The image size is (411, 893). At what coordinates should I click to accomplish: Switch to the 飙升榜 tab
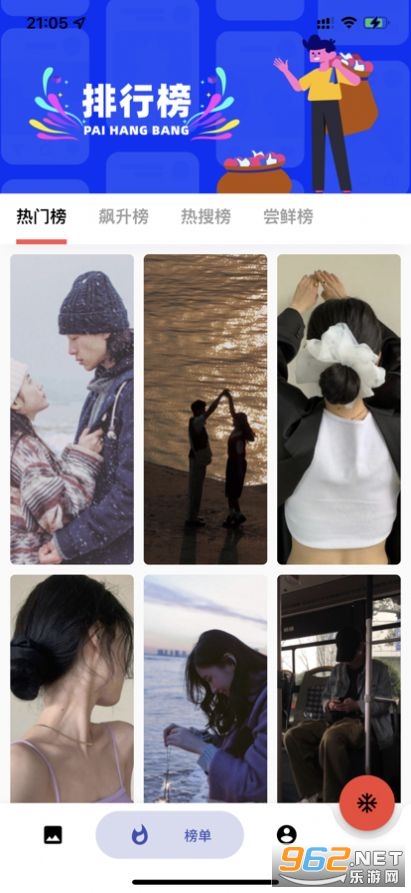(x=124, y=216)
